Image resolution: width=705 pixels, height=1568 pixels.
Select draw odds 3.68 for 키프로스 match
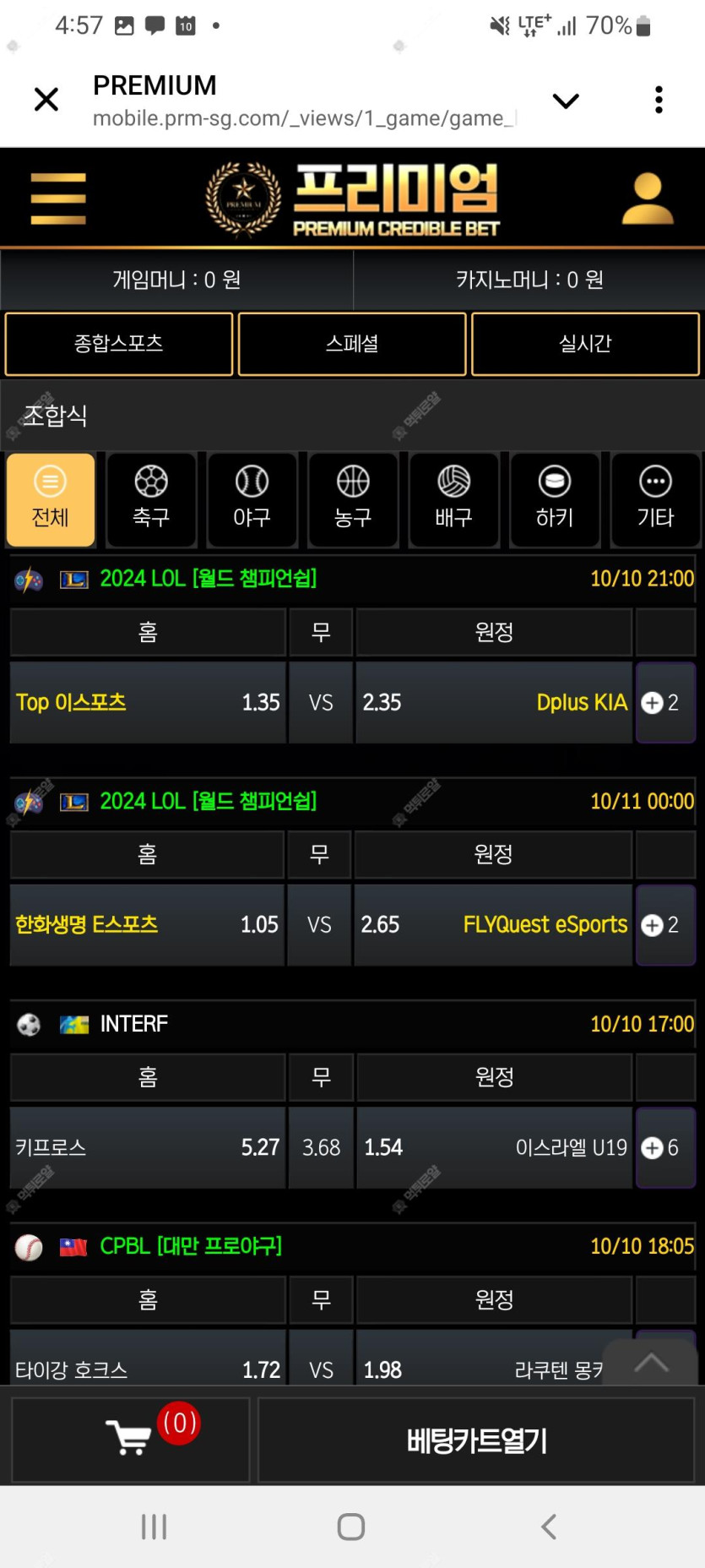pyautogui.click(x=321, y=1147)
